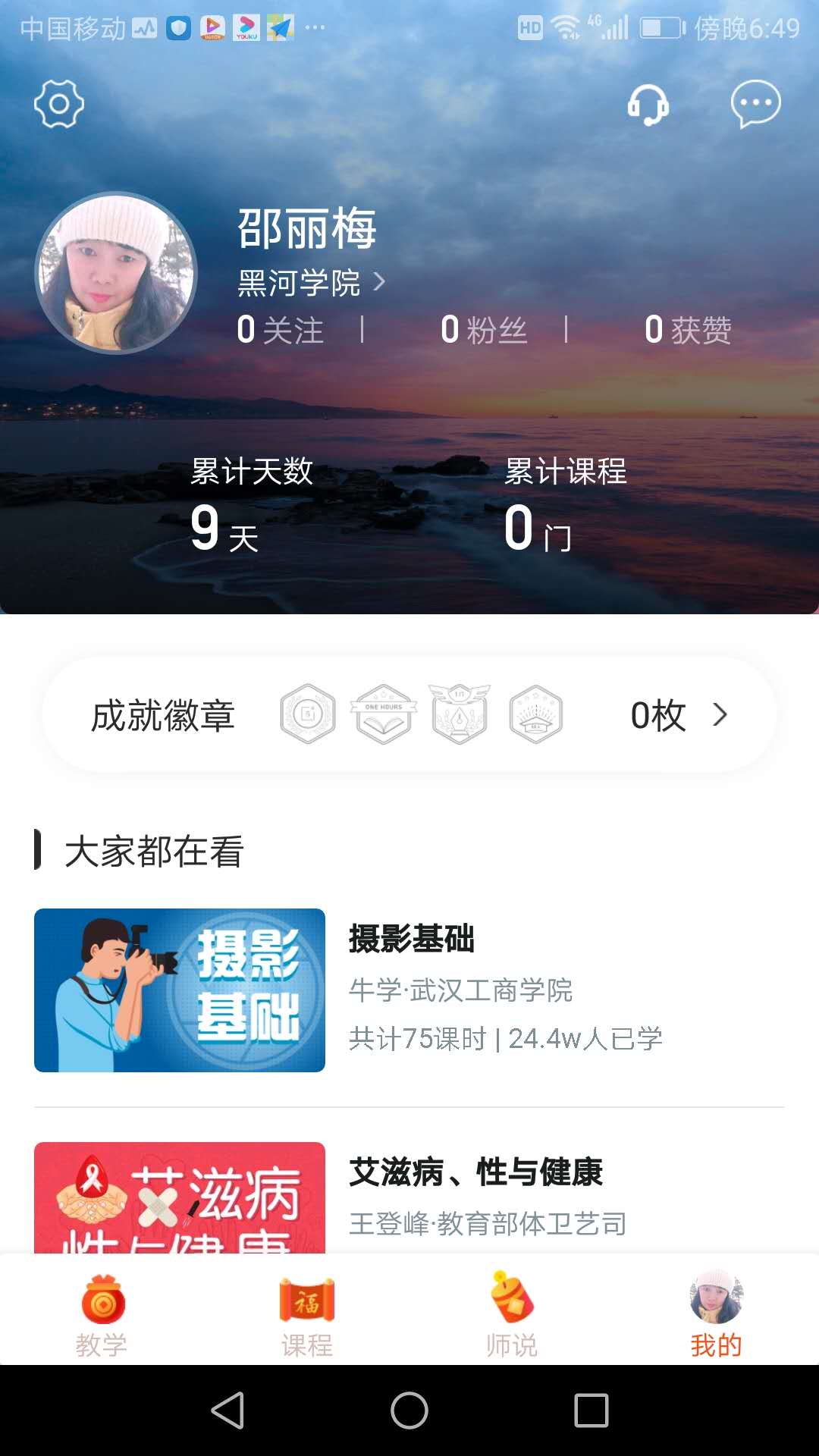819x1456 pixels.
Task: Select the 我的 tab
Action: [716, 1316]
